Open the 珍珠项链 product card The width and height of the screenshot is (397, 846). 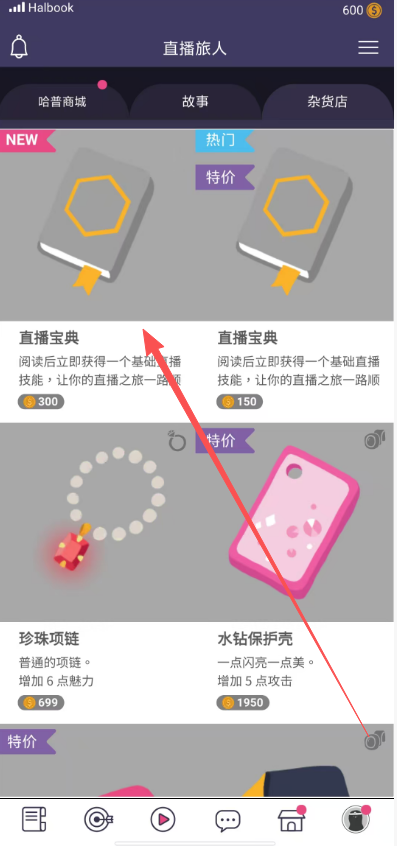tap(98, 573)
